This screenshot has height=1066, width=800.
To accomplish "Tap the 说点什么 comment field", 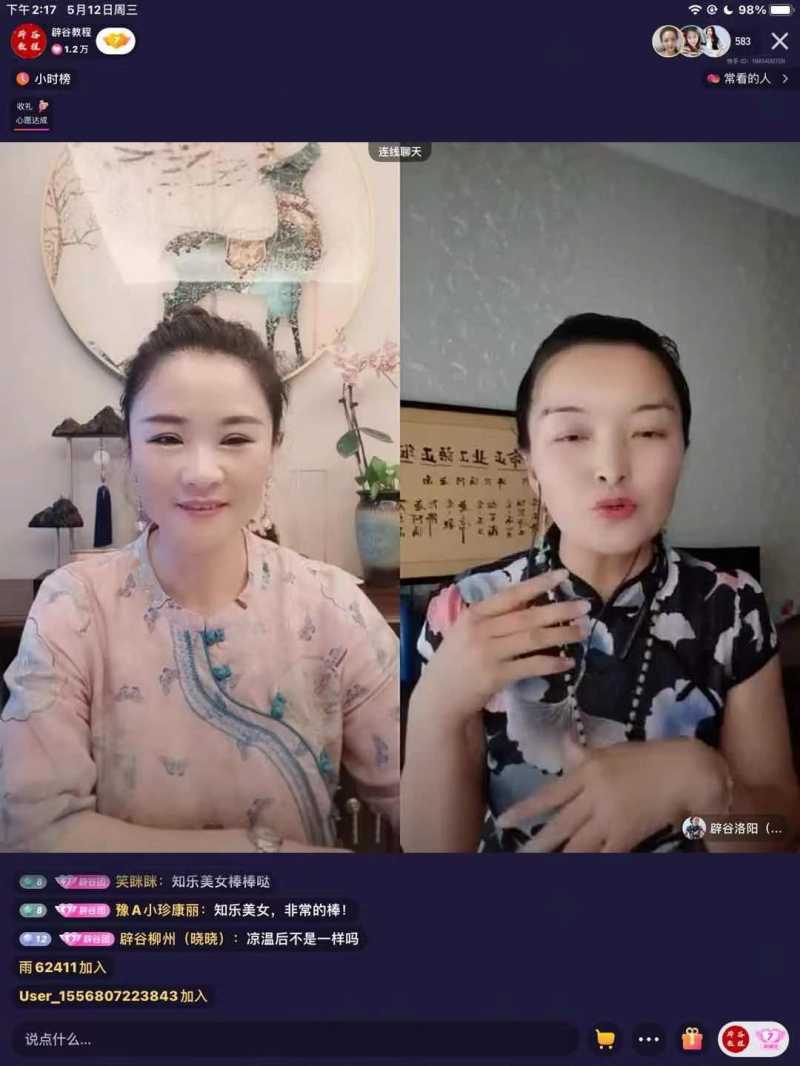I will click(x=290, y=1039).
